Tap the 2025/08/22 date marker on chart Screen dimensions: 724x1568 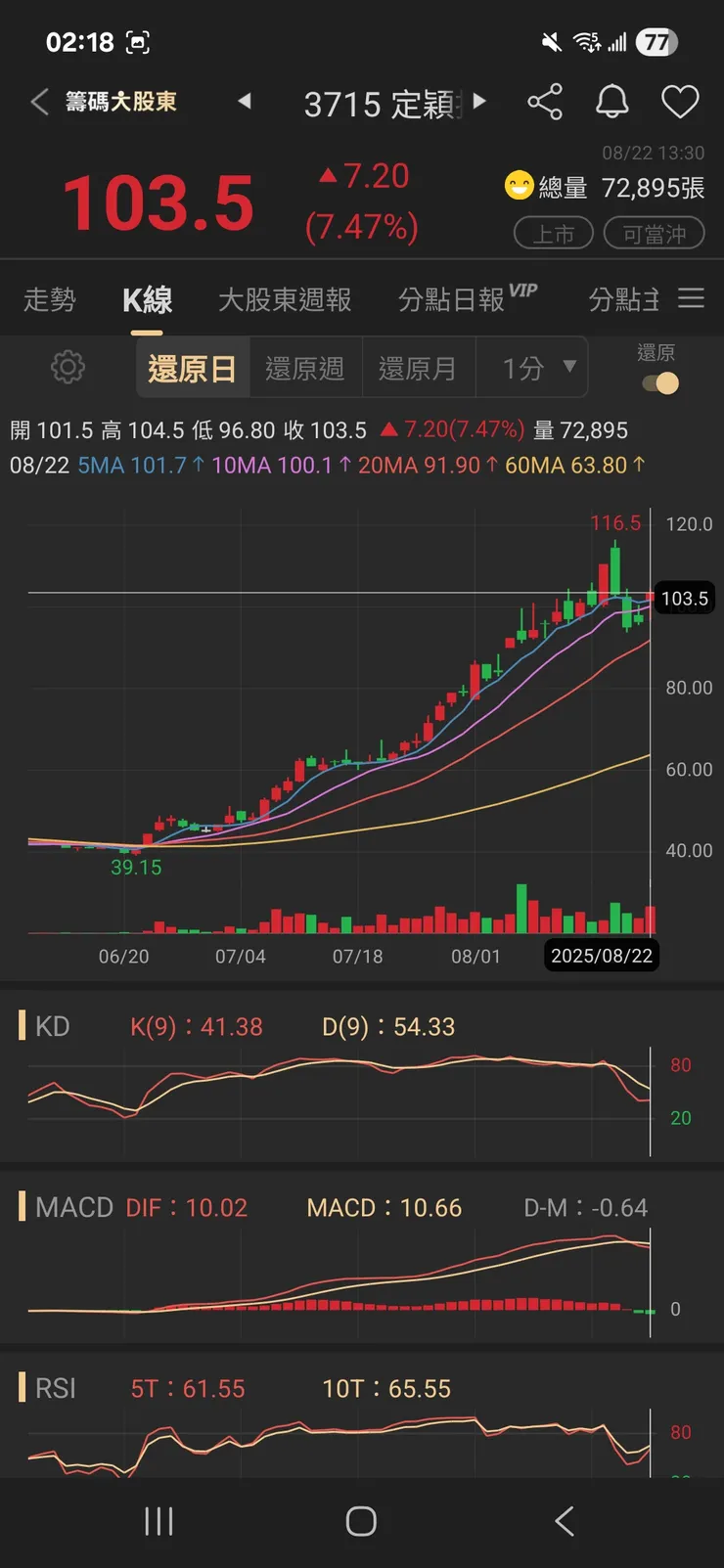(601, 956)
